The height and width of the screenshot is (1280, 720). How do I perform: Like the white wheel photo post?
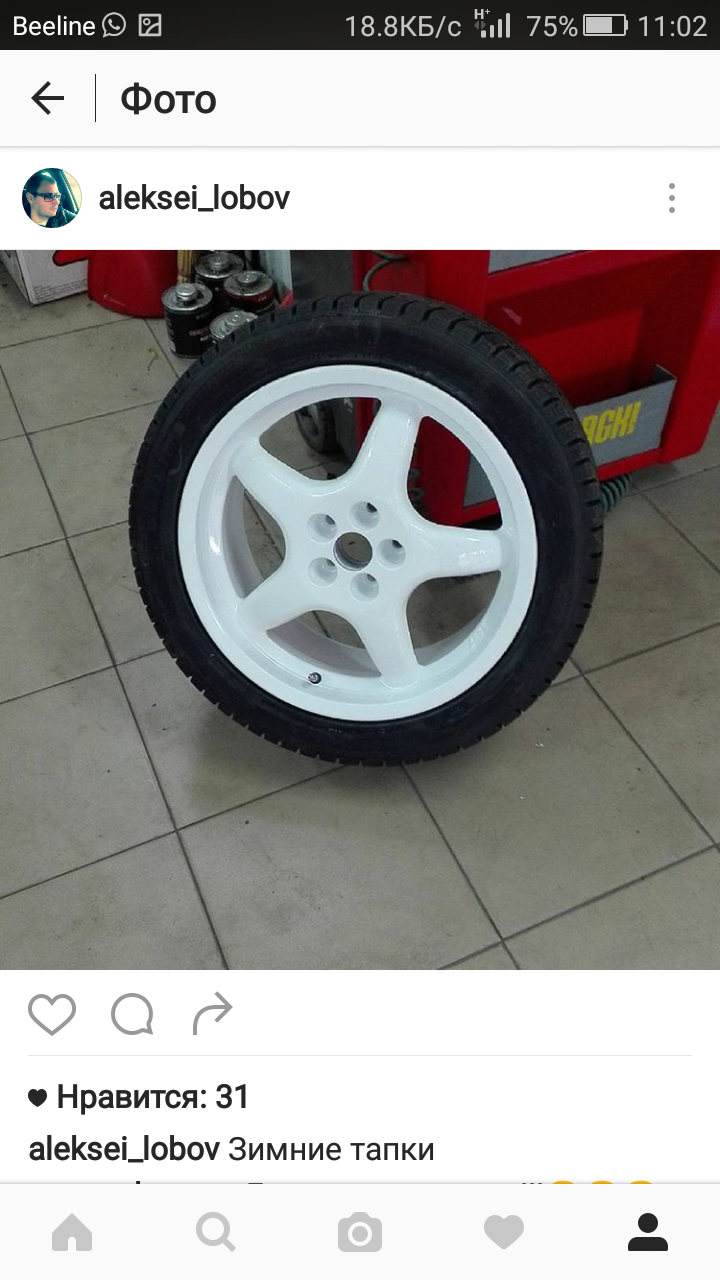point(52,1014)
